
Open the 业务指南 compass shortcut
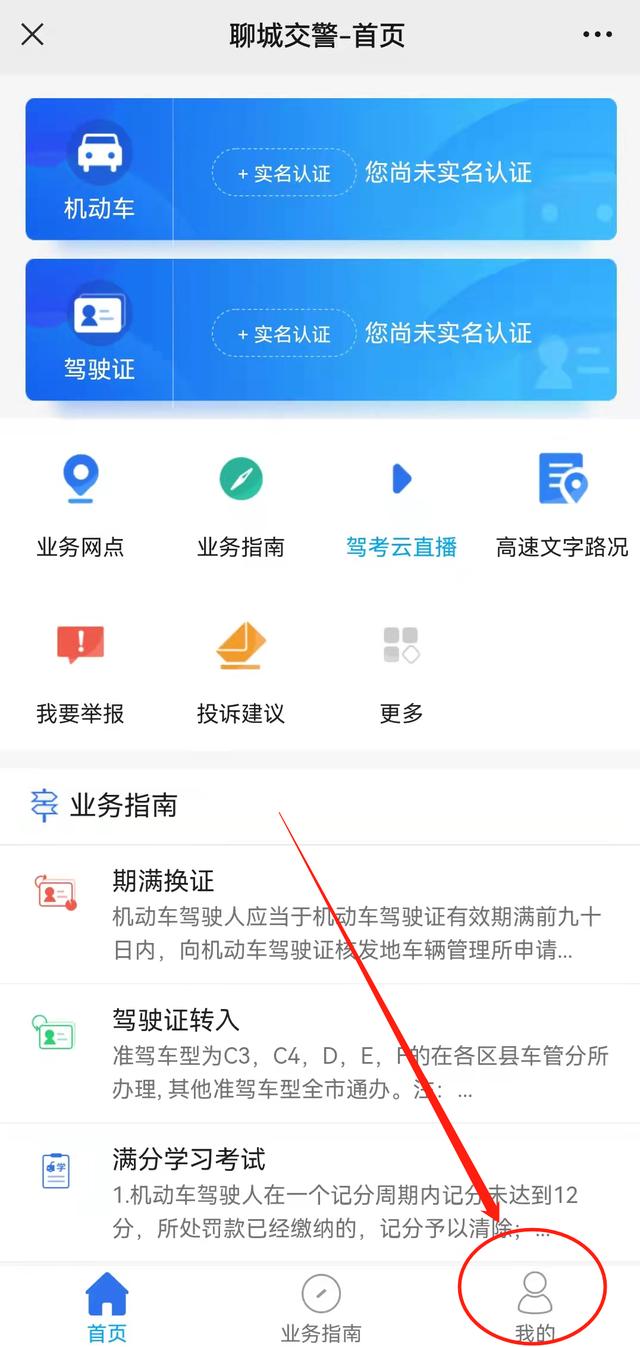coord(241,505)
